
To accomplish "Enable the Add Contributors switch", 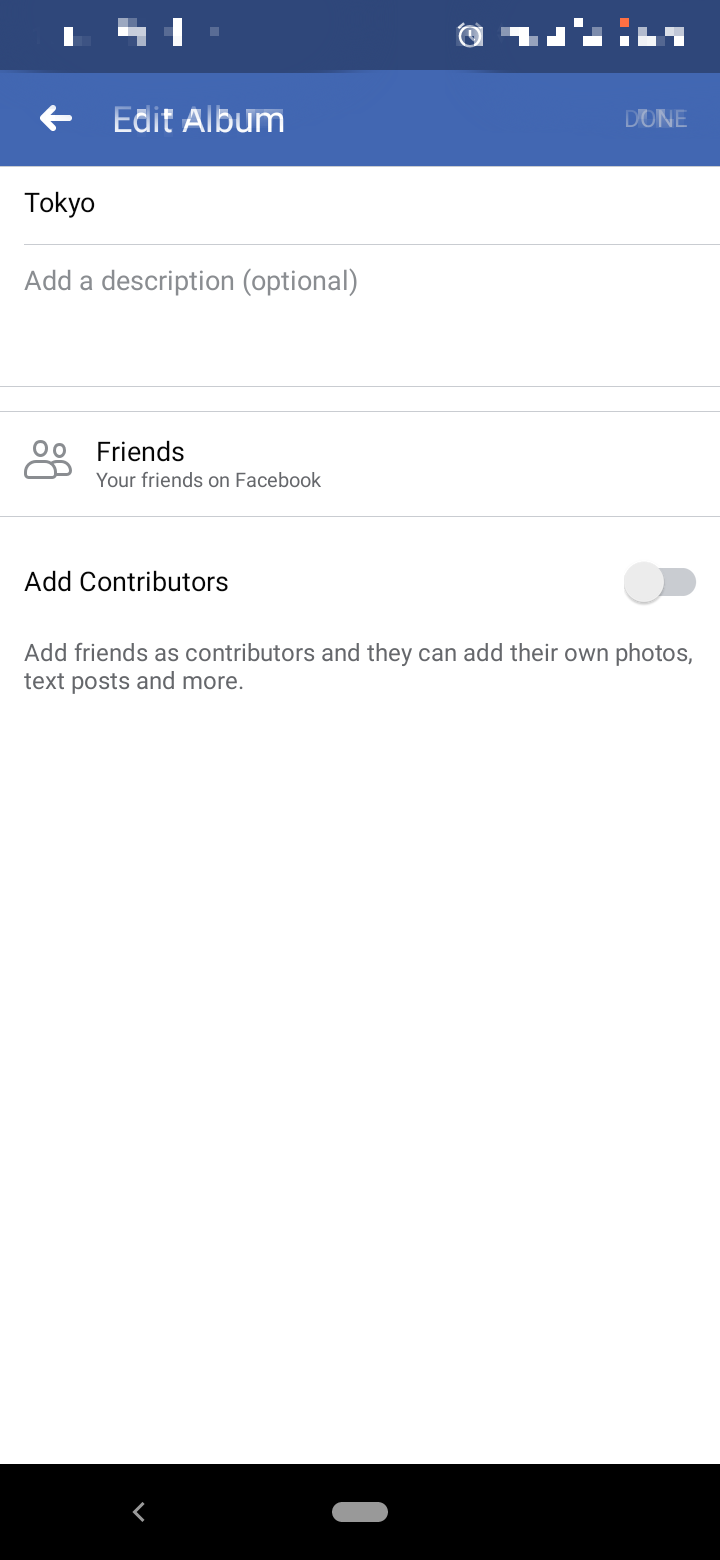I will pyautogui.click(x=660, y=582).
